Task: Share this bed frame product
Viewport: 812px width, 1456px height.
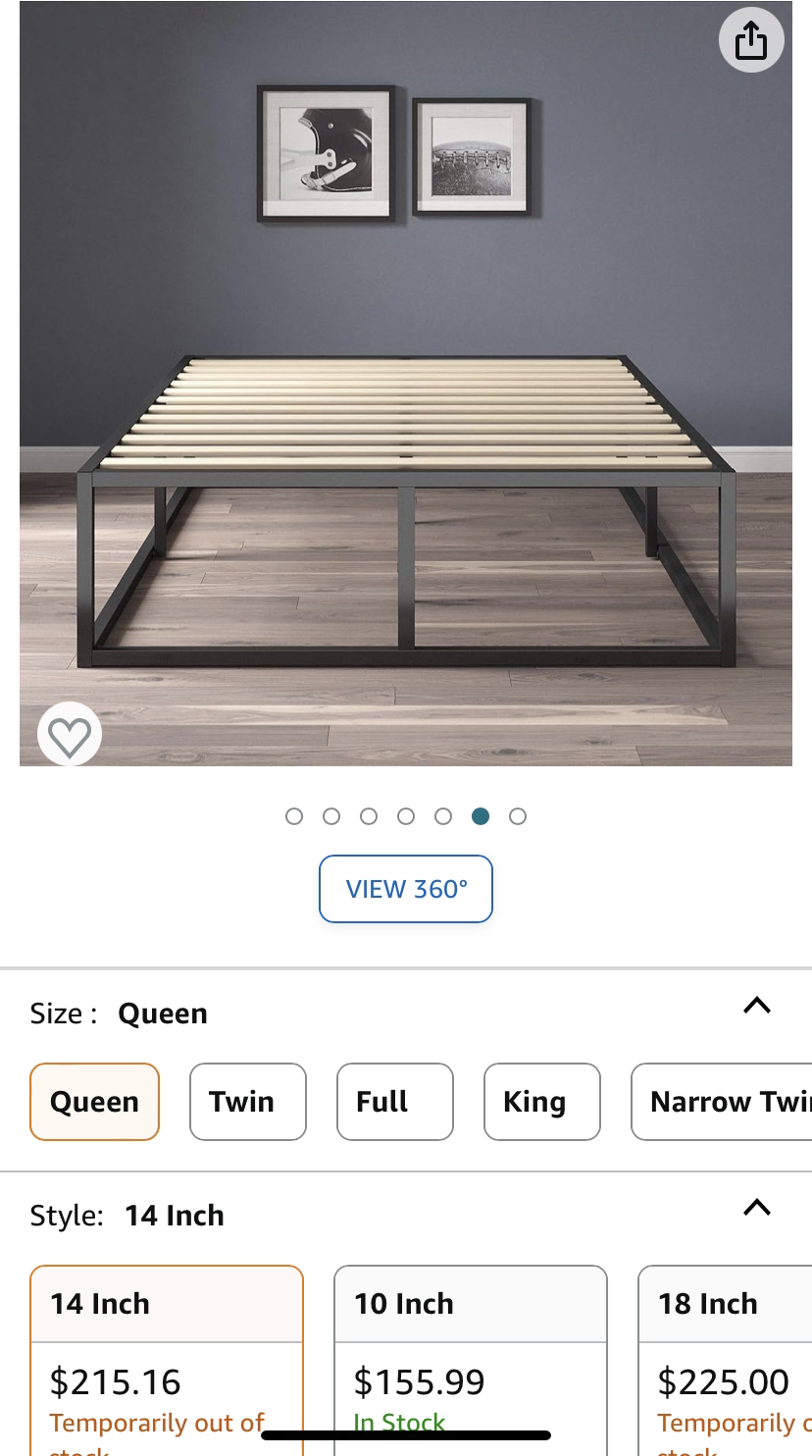Action: (750, 40)
